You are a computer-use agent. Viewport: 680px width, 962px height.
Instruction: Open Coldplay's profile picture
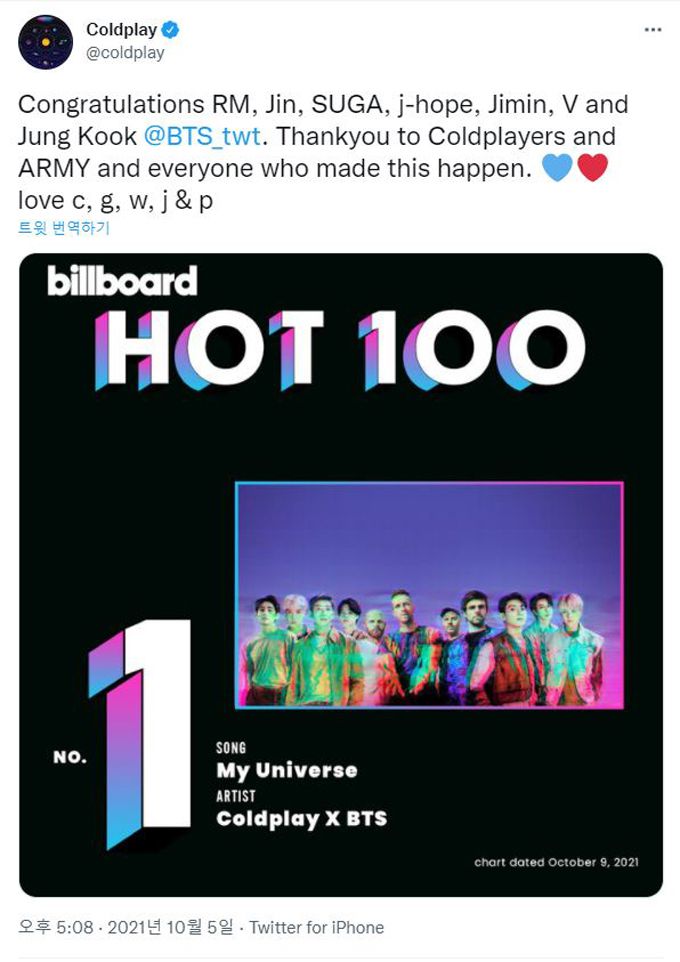(45, 41)
